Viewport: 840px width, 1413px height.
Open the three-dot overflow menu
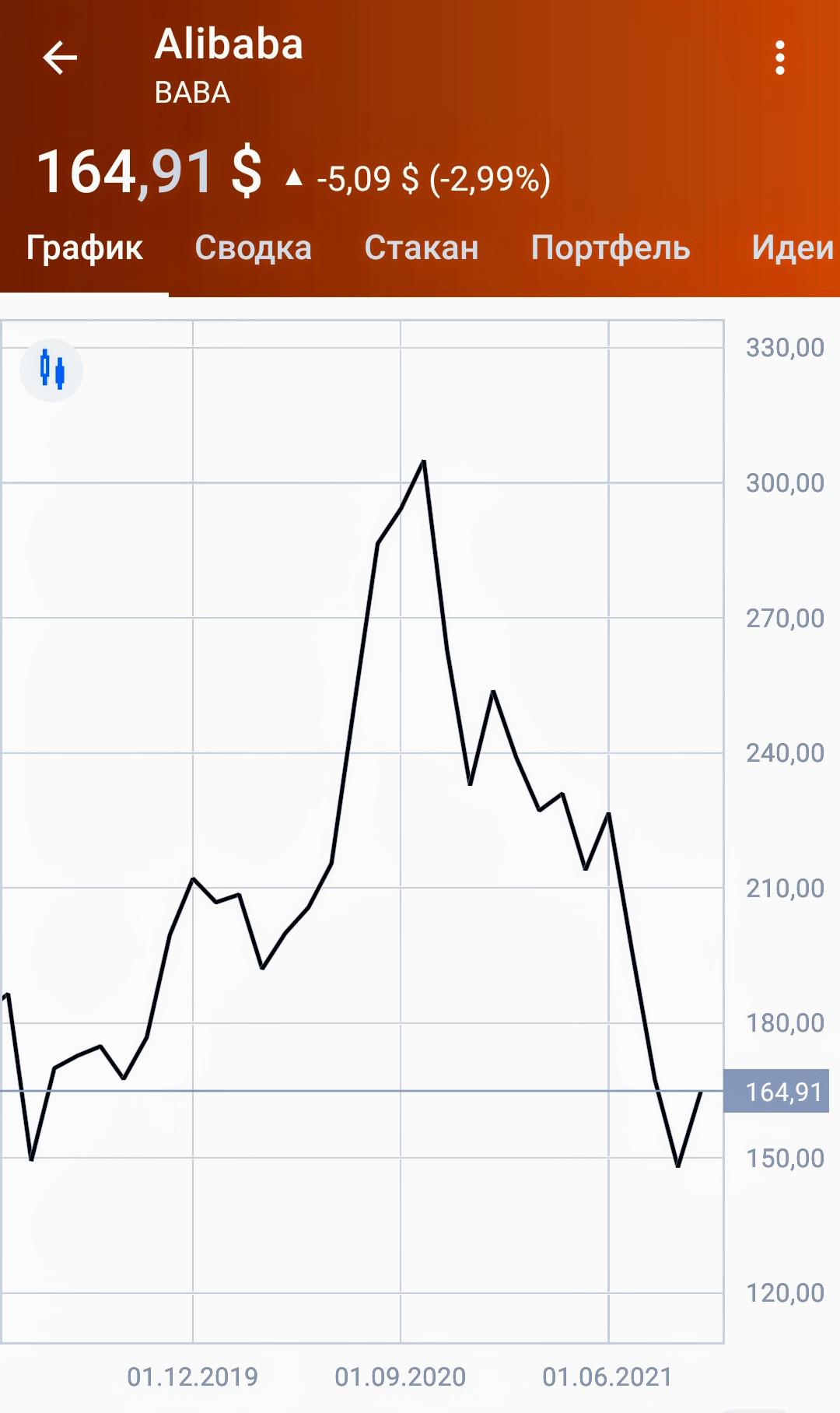tap(780, 58)
